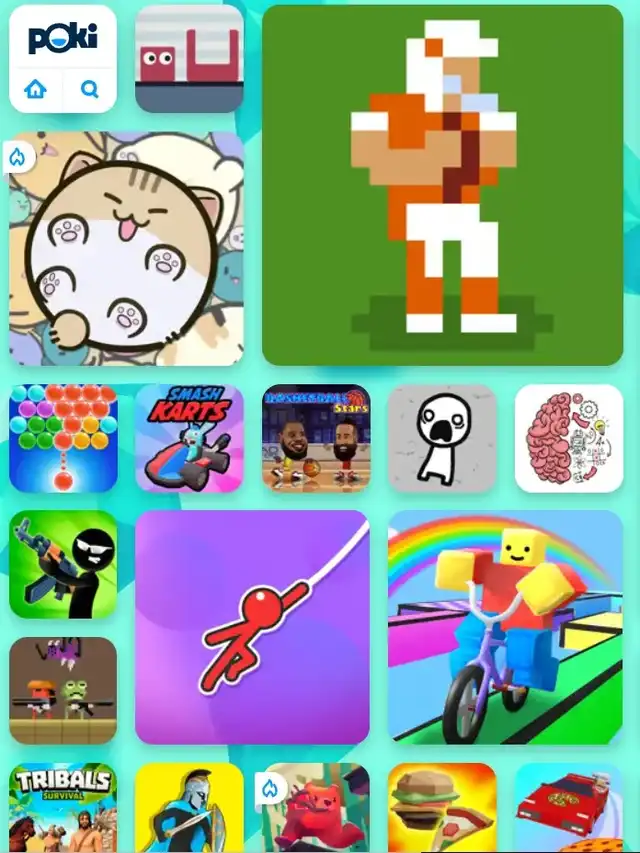Open the brain puzzle game tile
Viewport: 640px width, 853px height.
coord(569,438)
